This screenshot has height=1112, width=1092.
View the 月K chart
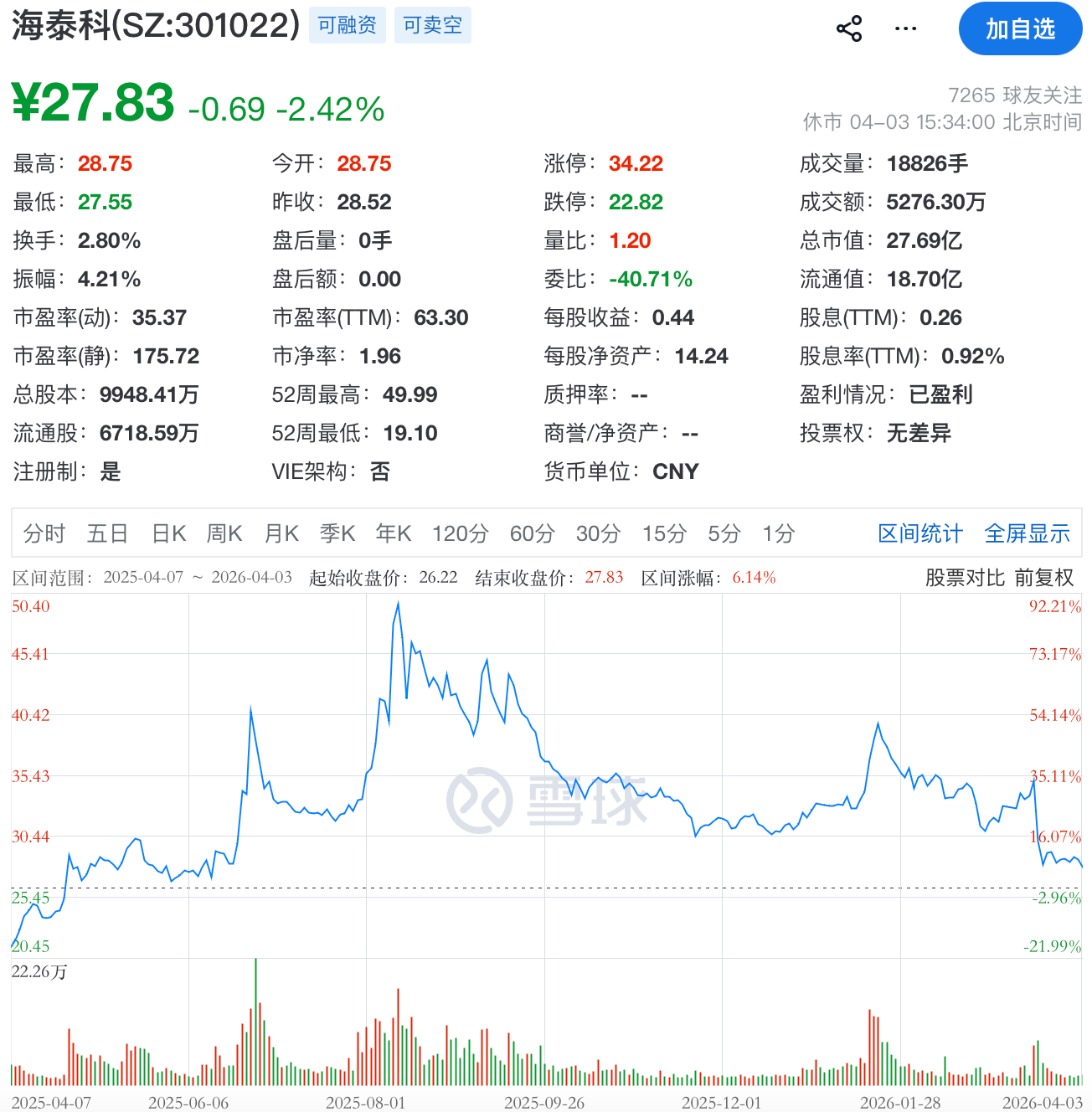click(281, 533)
